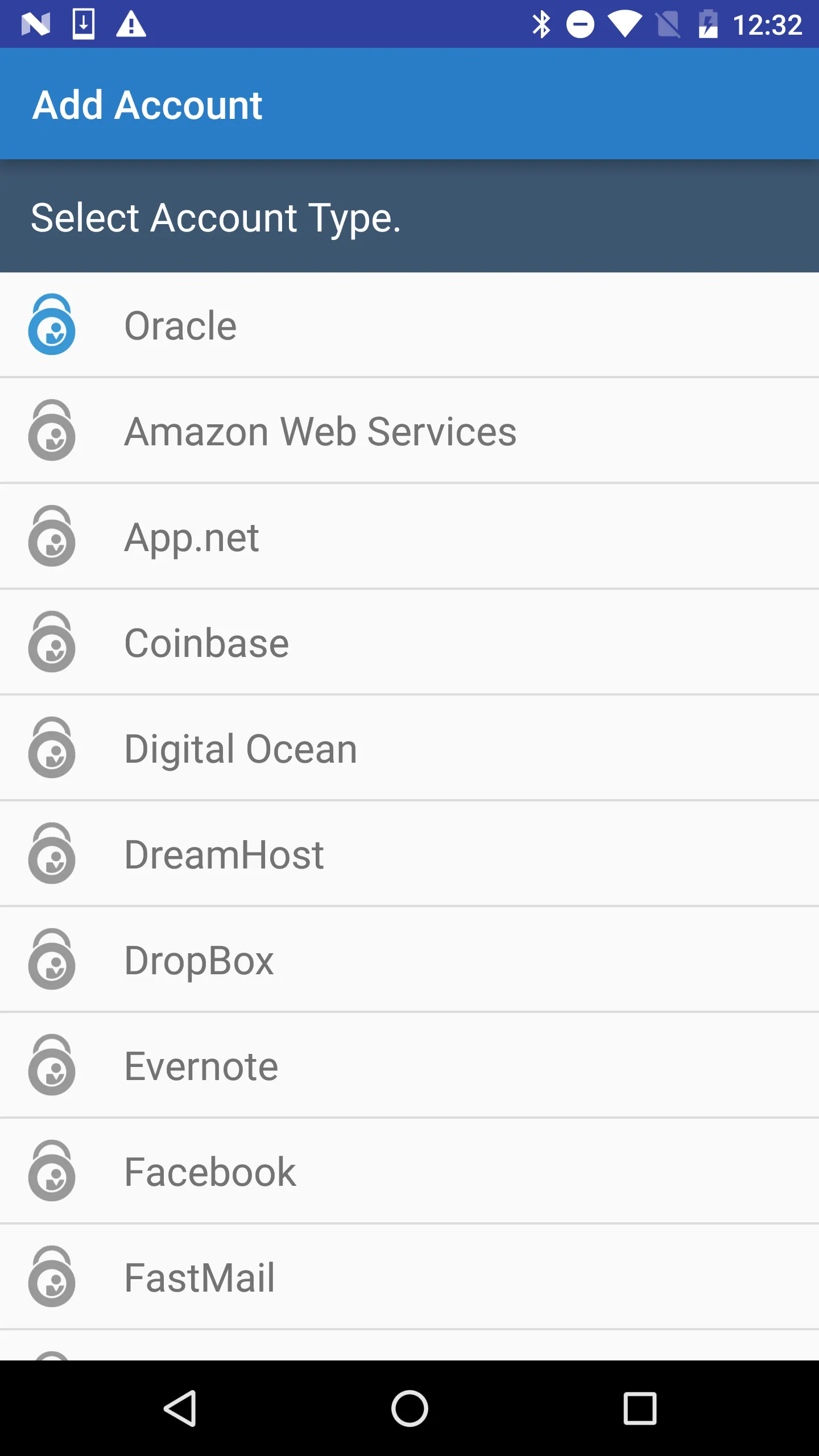The height and width of the screenshot is (1456, 819).
Task: Click the padlock icon next to Facebook
Action: [x=52, y=1171]
